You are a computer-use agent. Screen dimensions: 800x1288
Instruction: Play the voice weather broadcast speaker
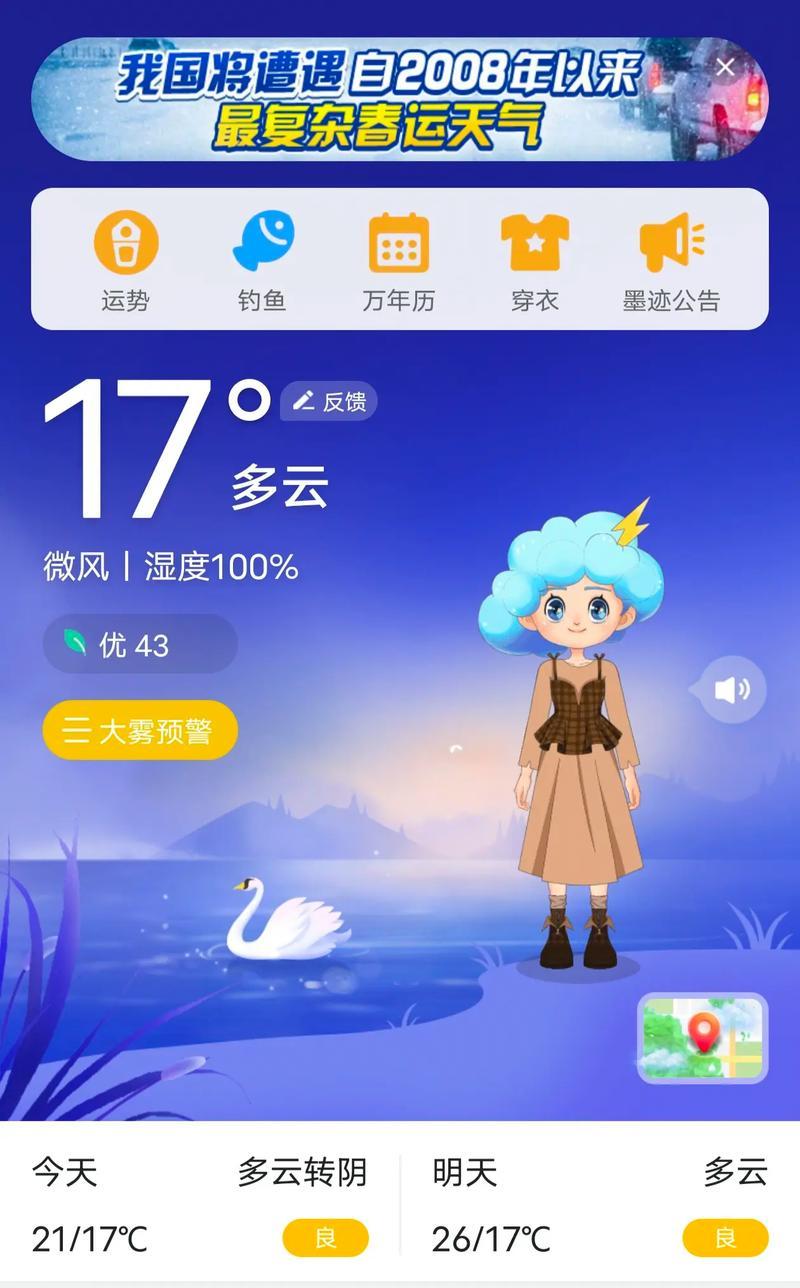(730, 689)
